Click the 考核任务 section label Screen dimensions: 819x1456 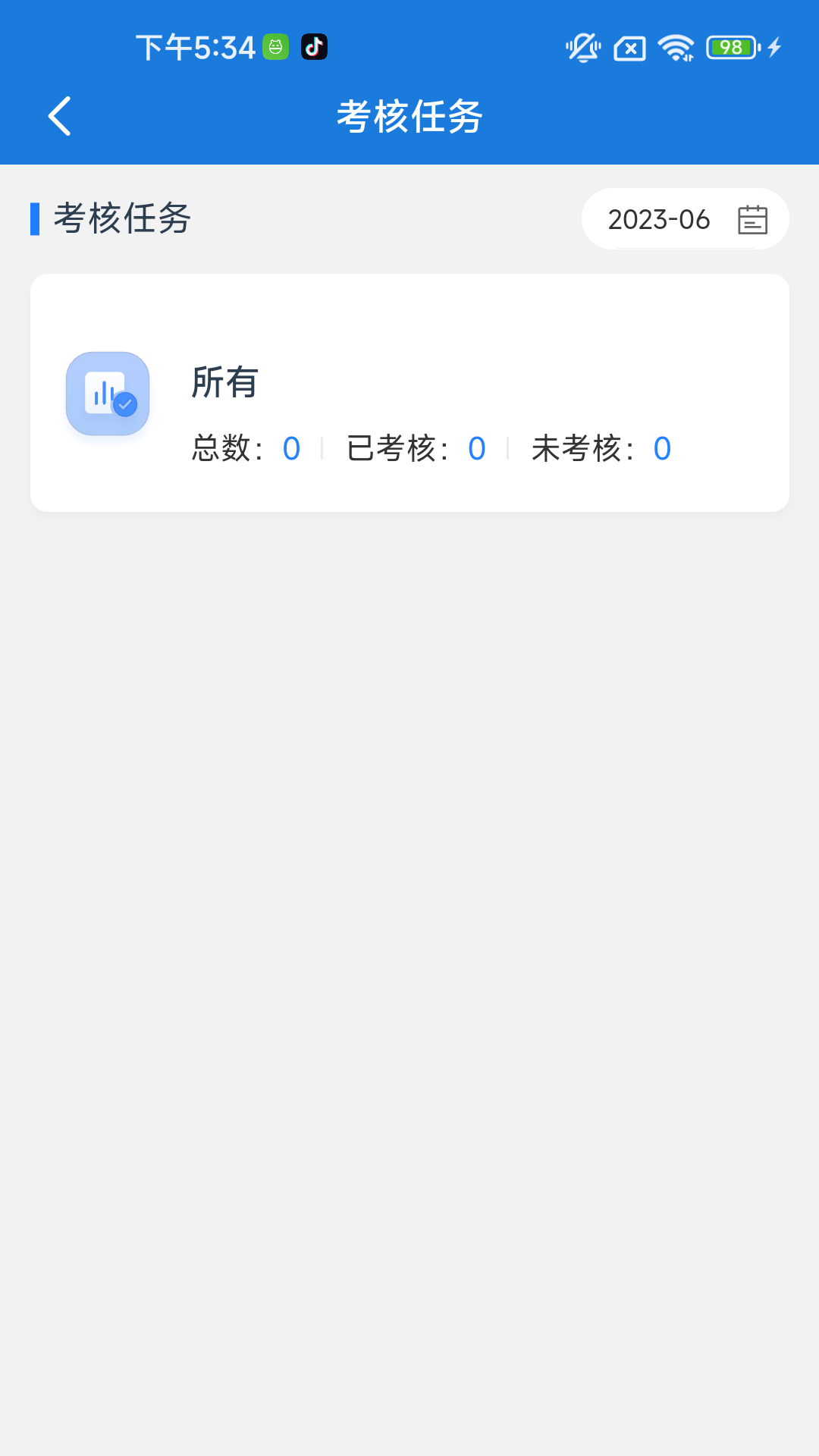tap(121, 219)
